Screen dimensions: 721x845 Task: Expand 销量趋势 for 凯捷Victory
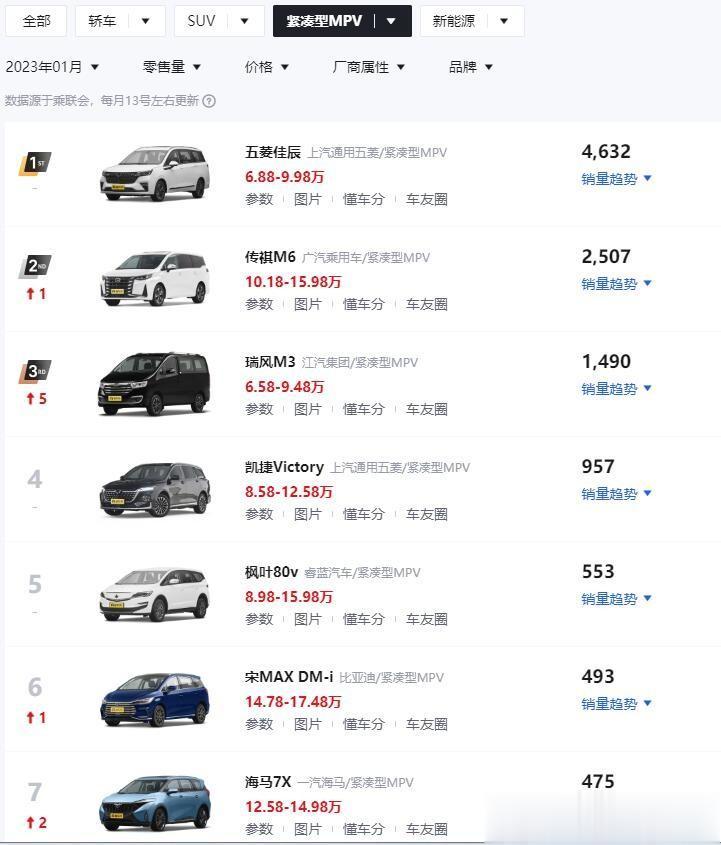(616, 494)
